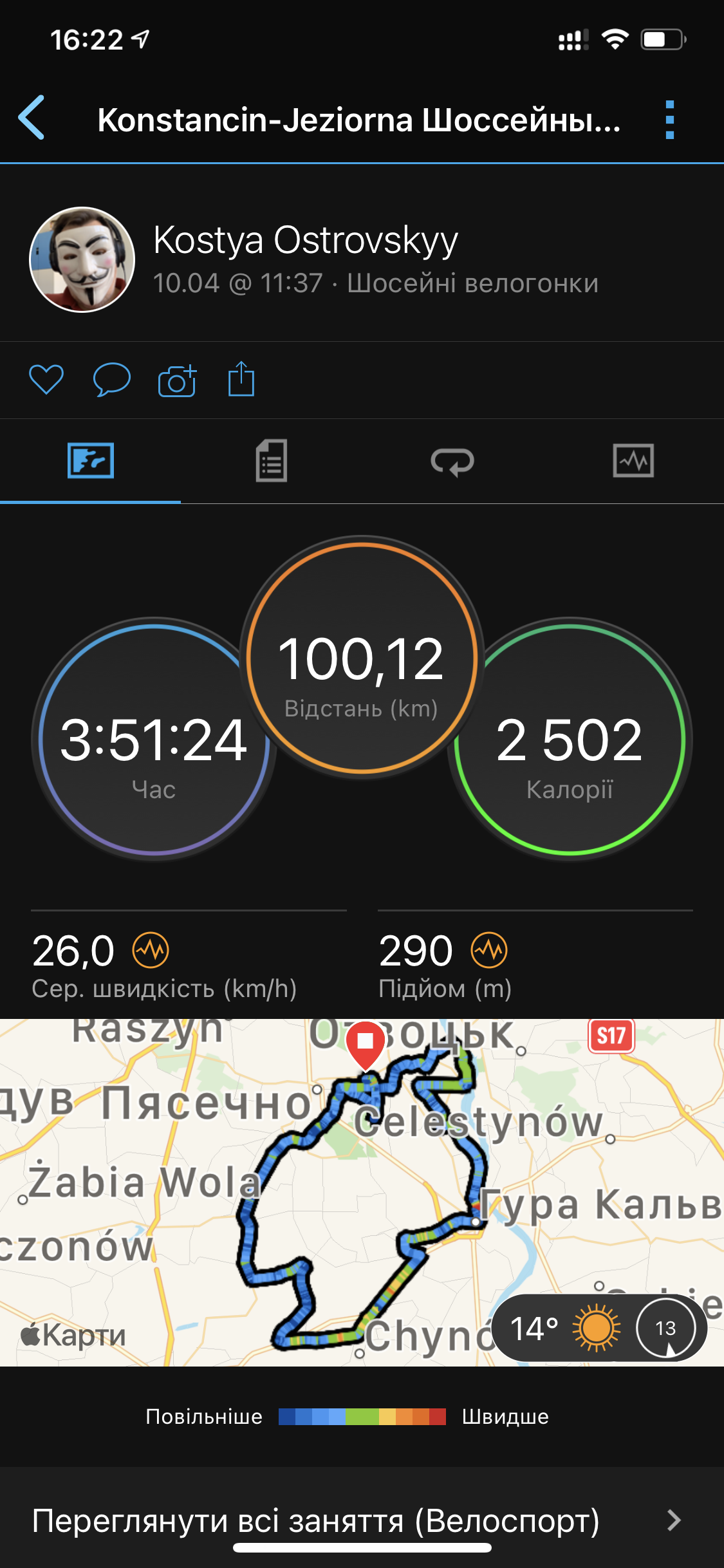The height and width of the screenshot is (1568, 724).
Task: Tap the 14° weather widget on map
Action: (x=599, y=1327)
